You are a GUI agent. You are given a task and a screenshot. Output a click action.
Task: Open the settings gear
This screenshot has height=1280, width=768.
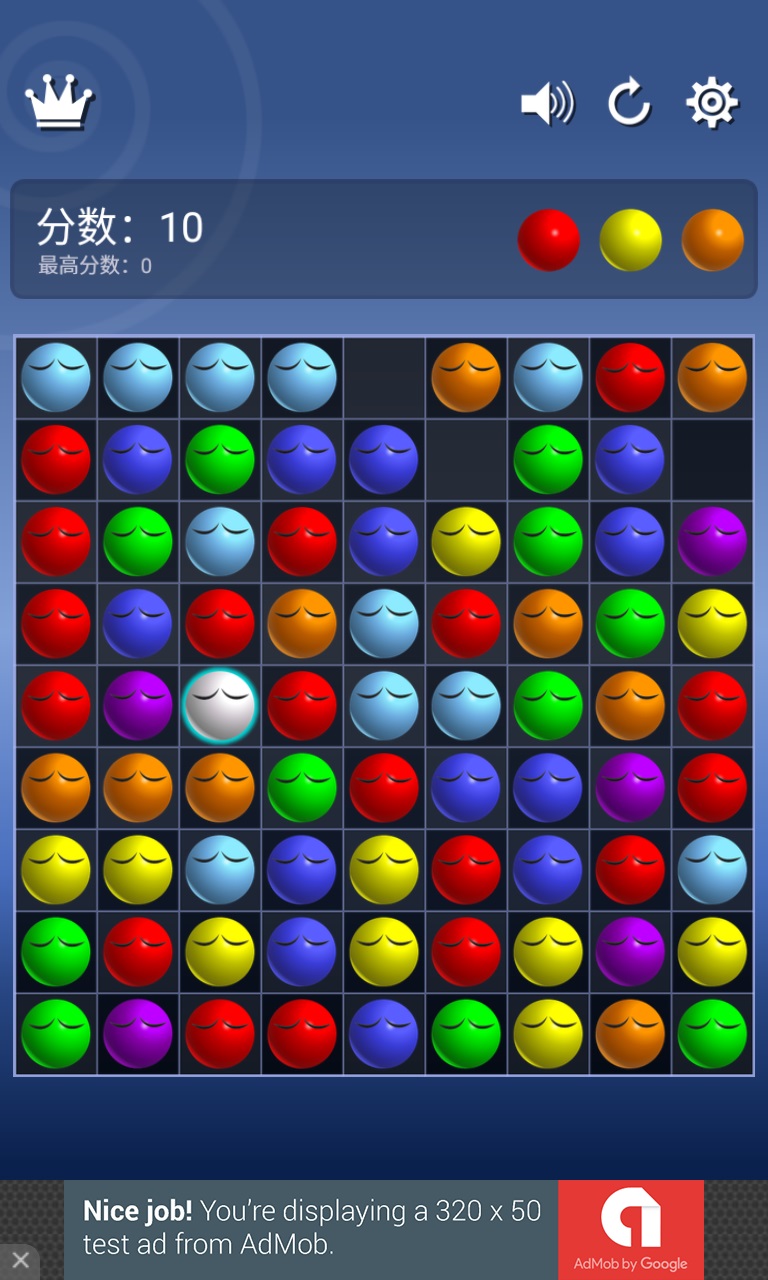(712, 103)
